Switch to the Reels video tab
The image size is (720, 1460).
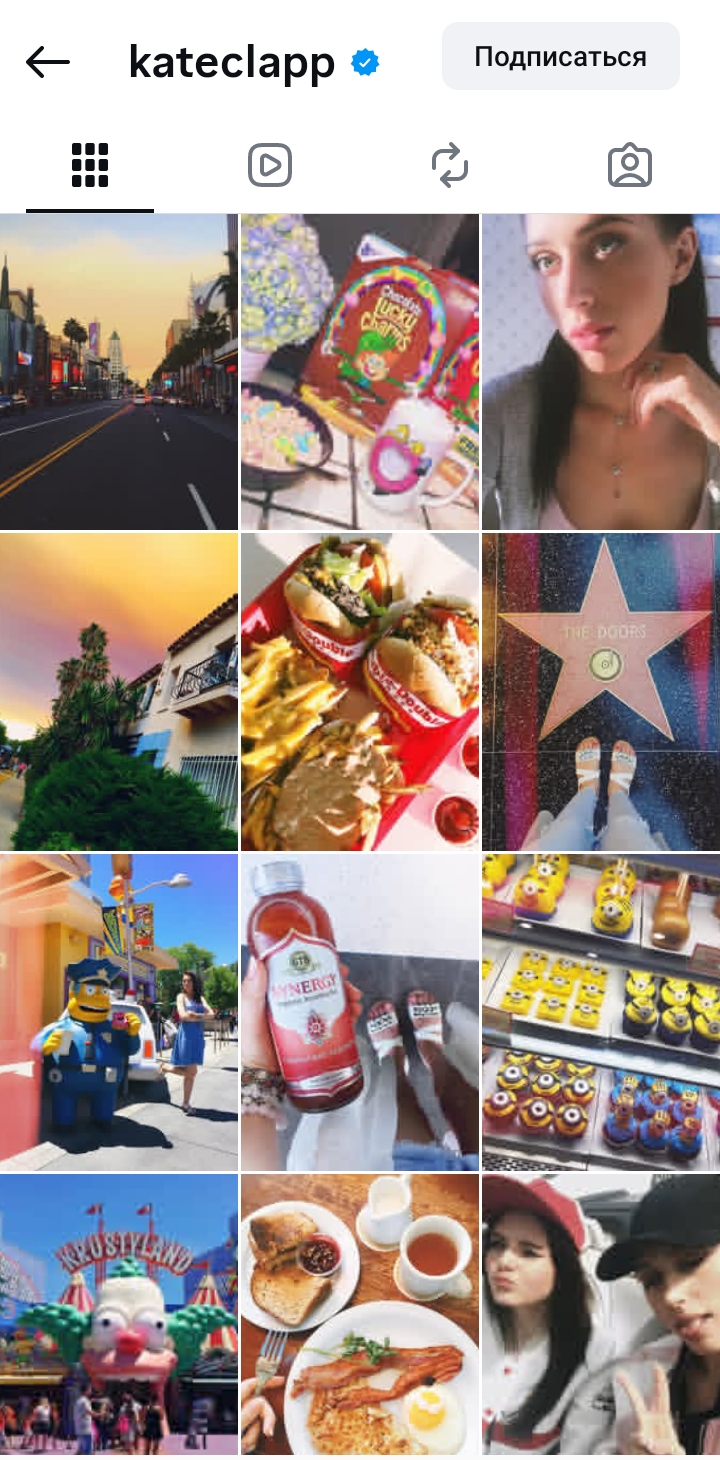coord(270,165)
